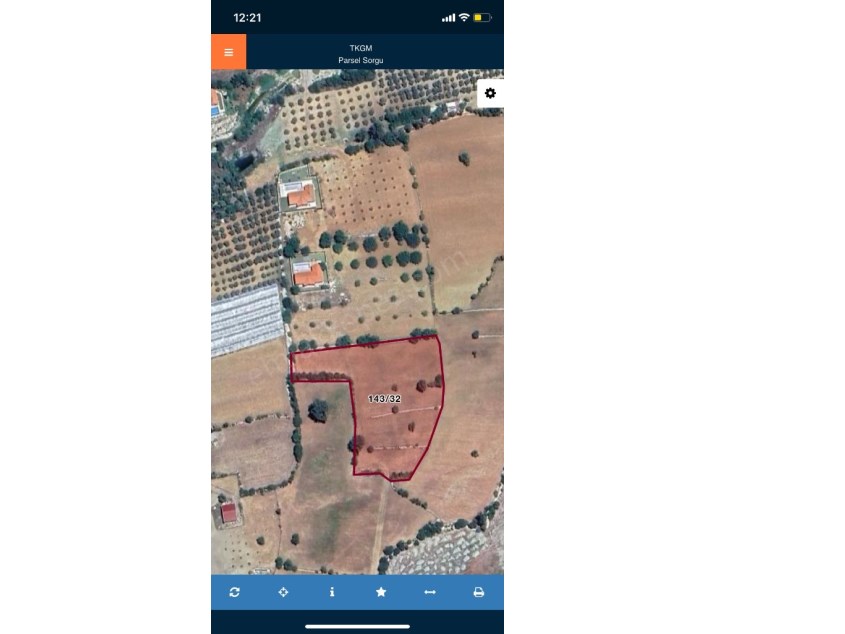Print the parcel map
The image size is (845, 634).
[478, 592]
